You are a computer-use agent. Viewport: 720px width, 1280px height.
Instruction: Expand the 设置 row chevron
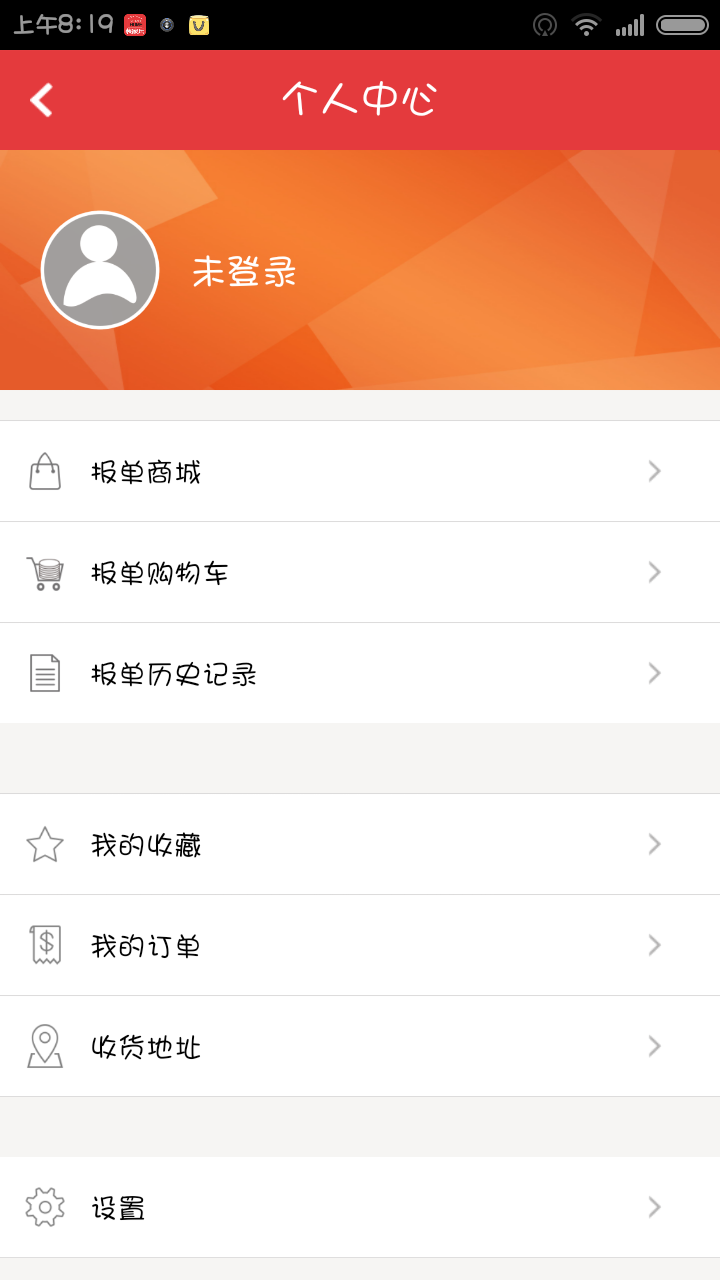tap(654, 1206)
